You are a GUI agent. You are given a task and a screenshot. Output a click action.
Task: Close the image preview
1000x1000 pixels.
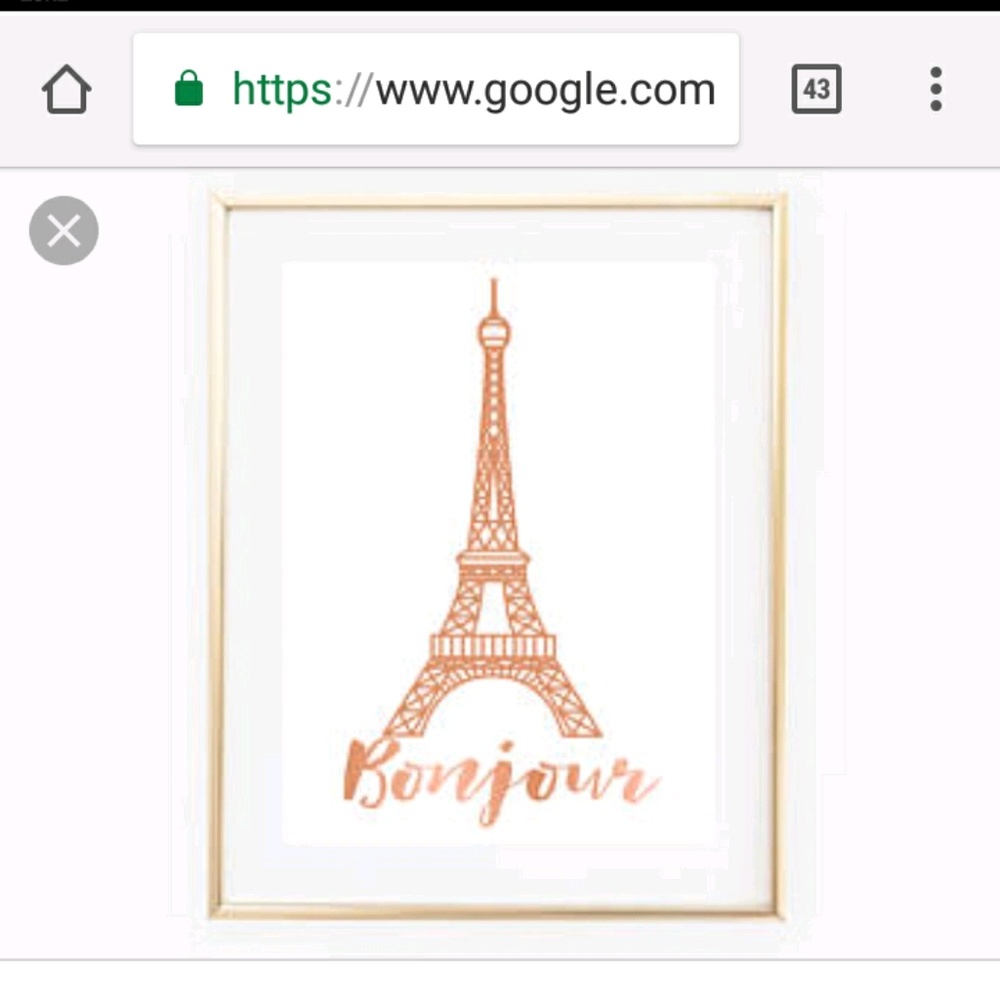(64, 231)
